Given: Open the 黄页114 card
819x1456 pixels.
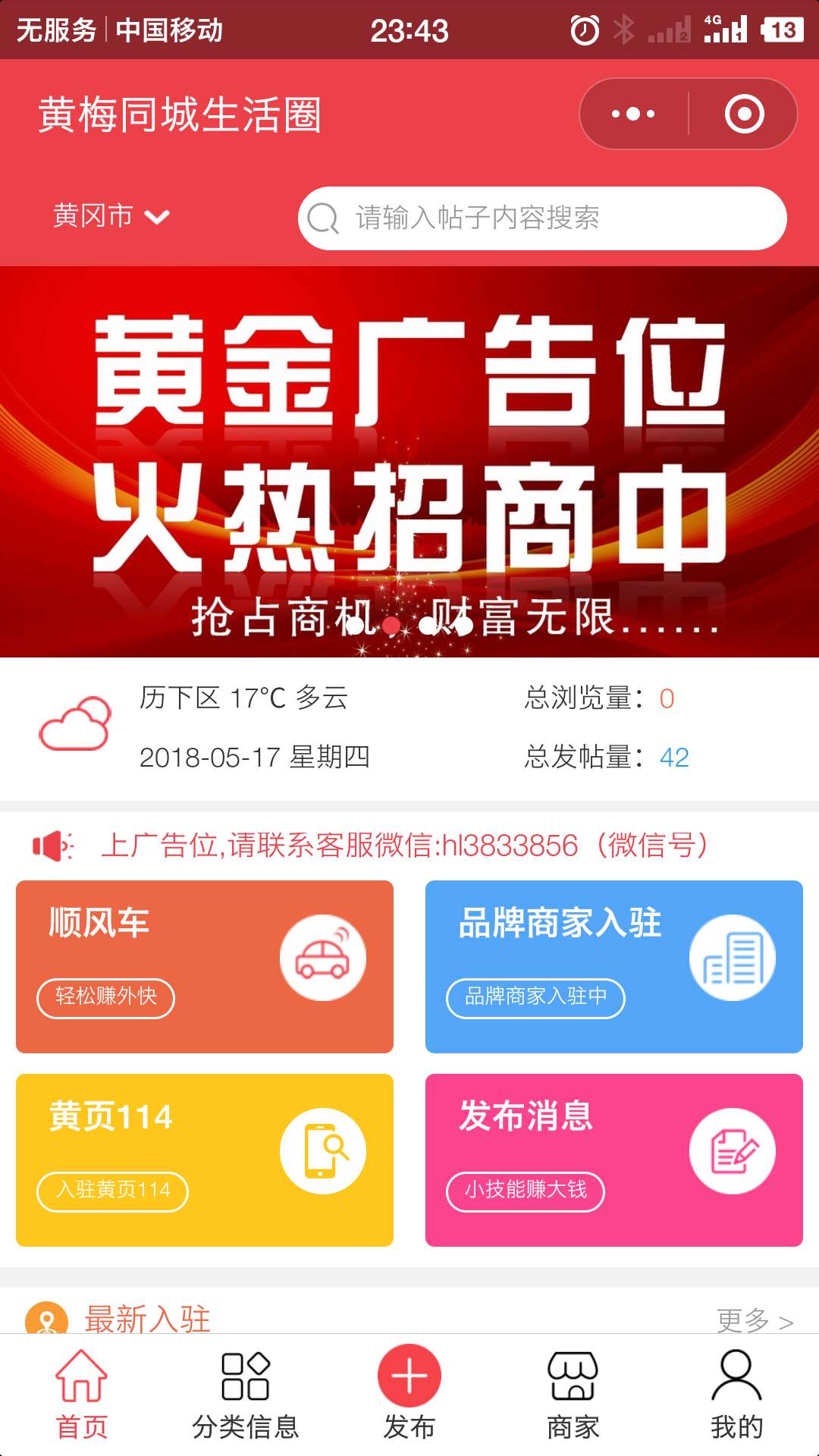Looking at the screenshot, I should pos(205,1159).
